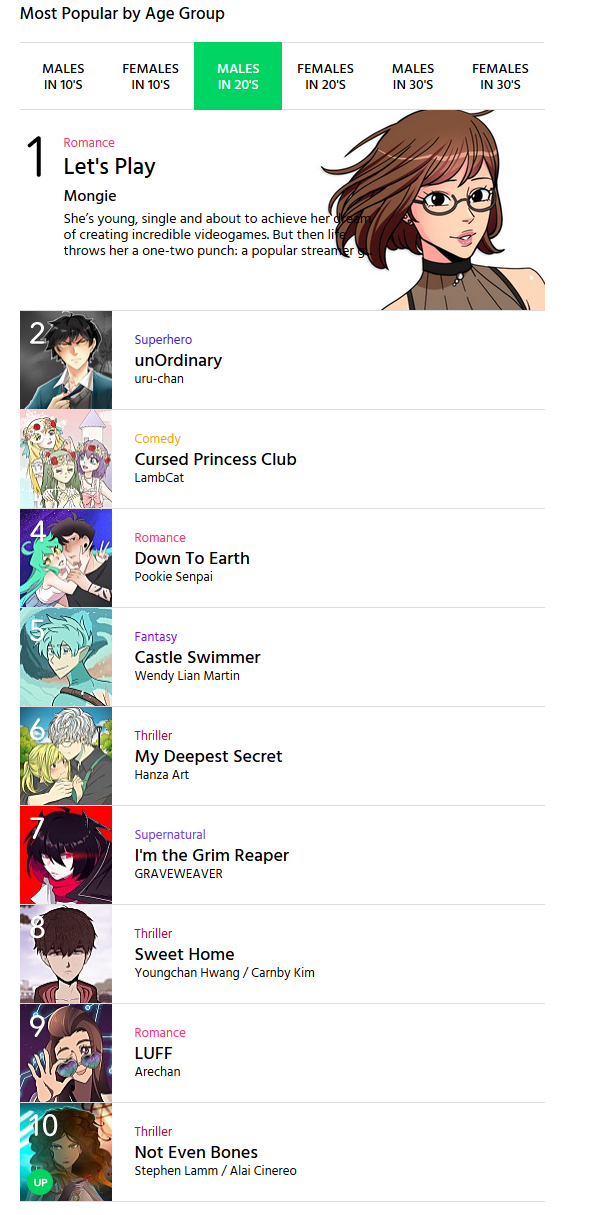This screenshot has height=1215, width=609.
Task: Open Down To Earth by Pookie Senpai
Action: click(x=192, y=558)
